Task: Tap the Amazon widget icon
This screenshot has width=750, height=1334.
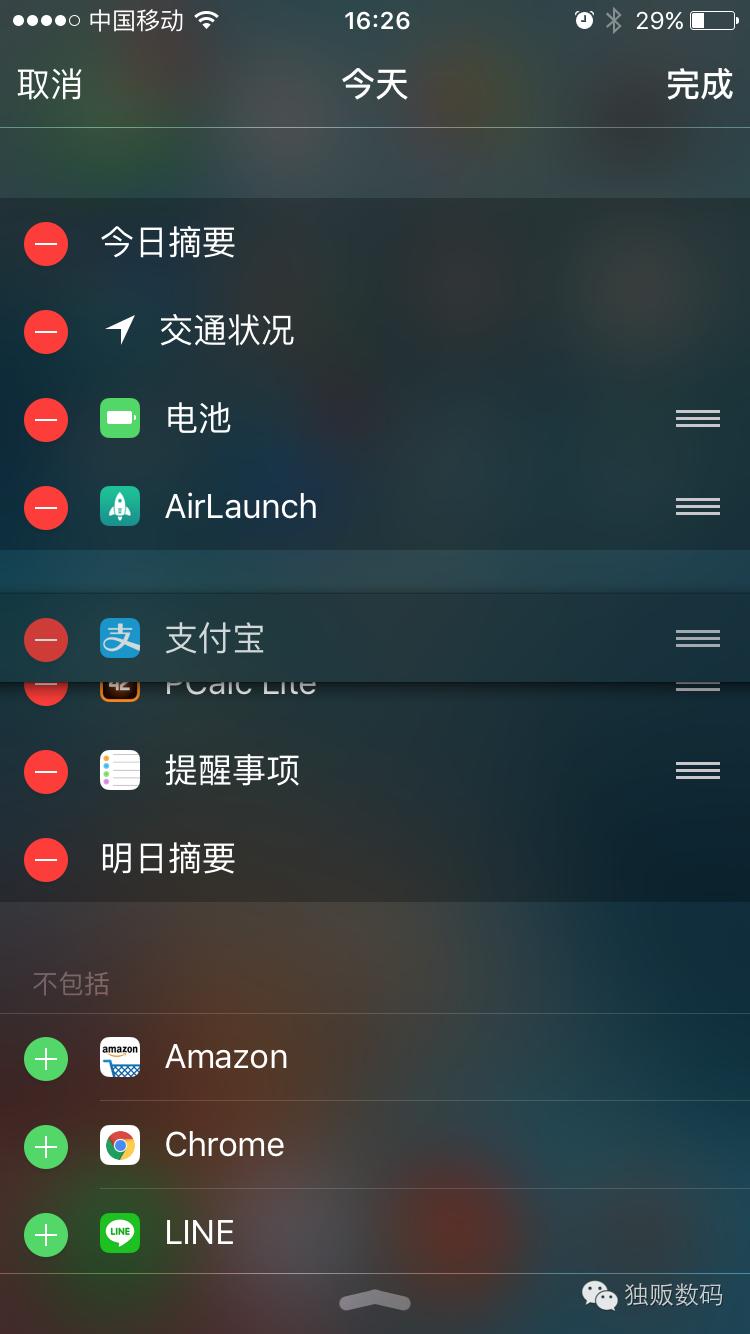Action: point(119,1056)
